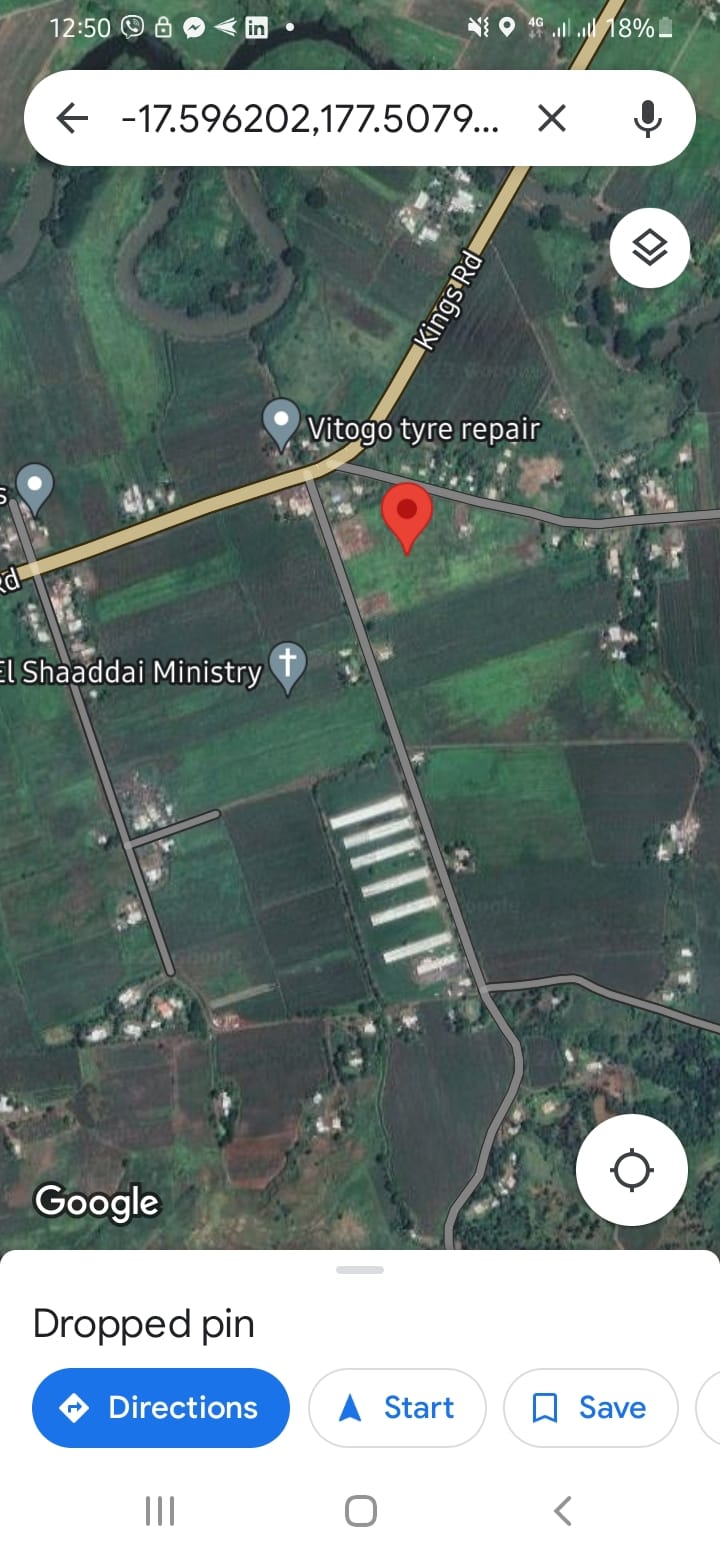Go back from the coordinates search
Viewport: 720px width, 1560px height.
tap(72, 119)
